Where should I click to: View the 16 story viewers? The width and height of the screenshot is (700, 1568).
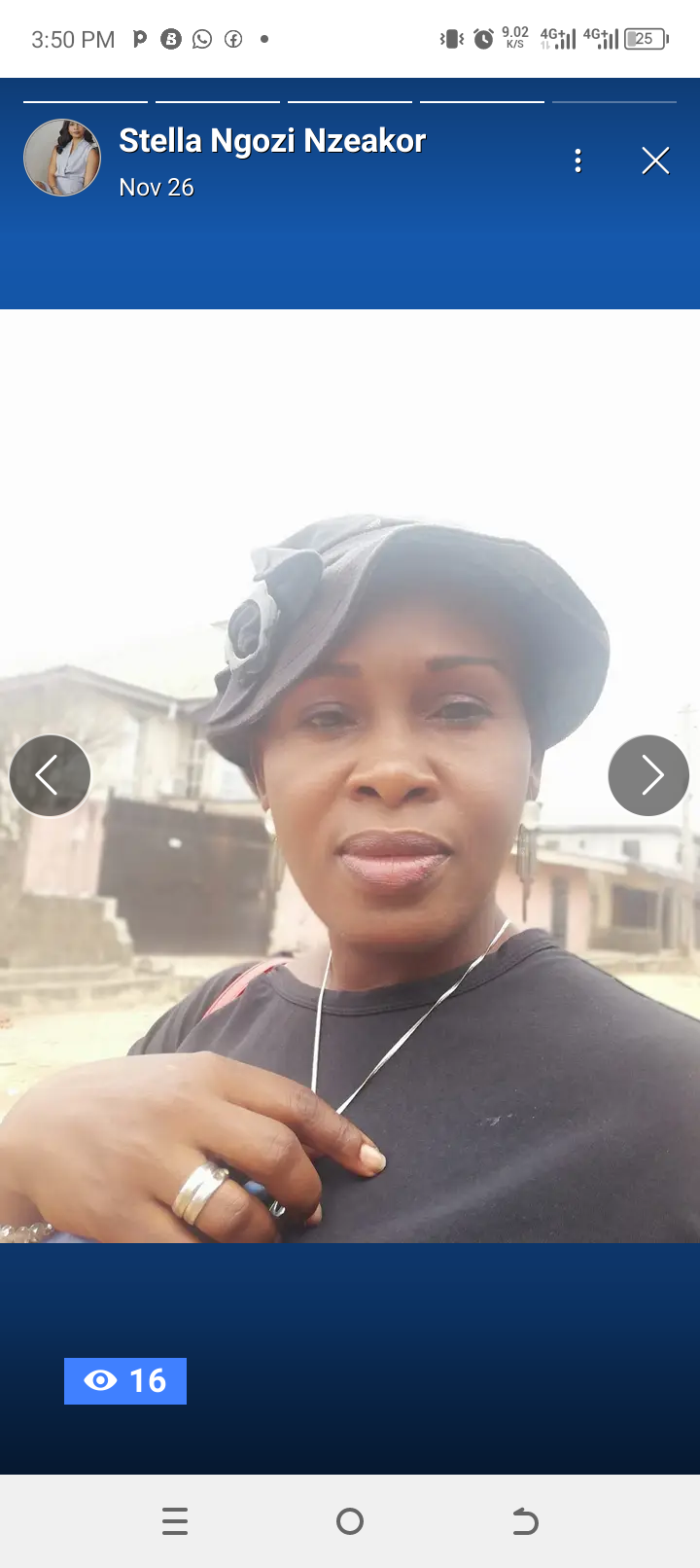(125, 1380)
